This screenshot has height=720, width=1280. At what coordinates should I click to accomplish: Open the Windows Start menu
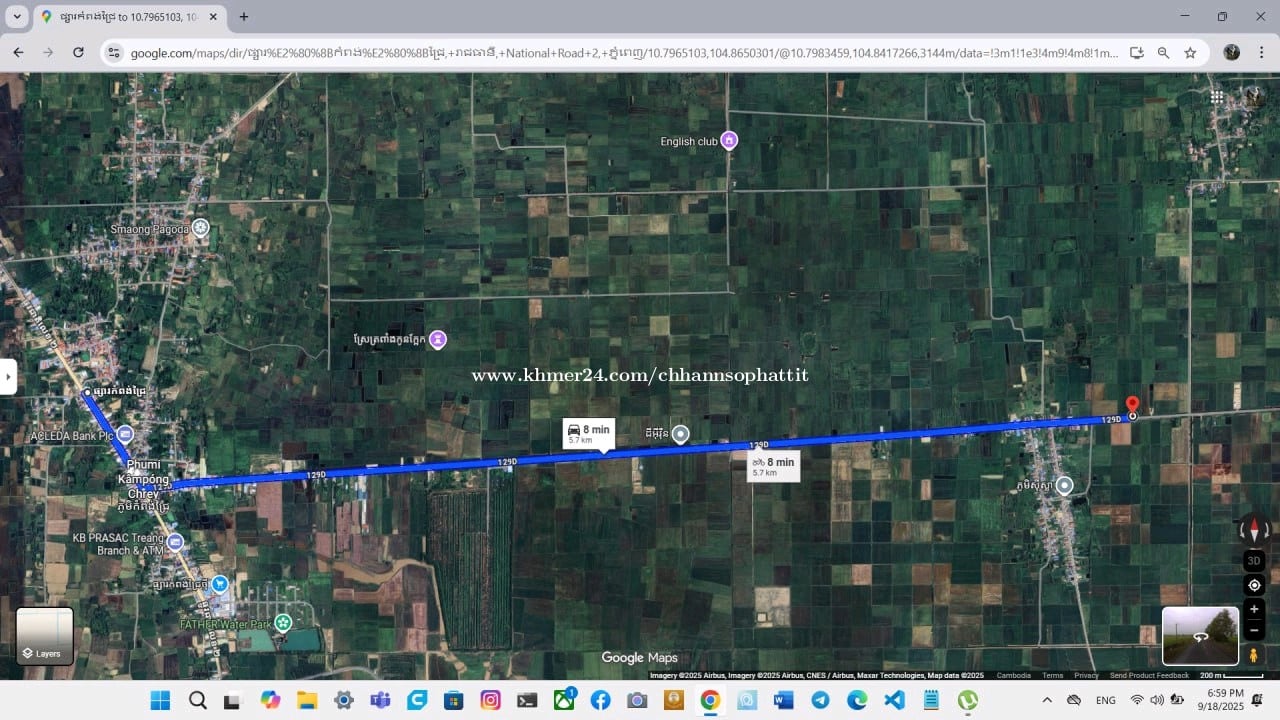[160, 700]
